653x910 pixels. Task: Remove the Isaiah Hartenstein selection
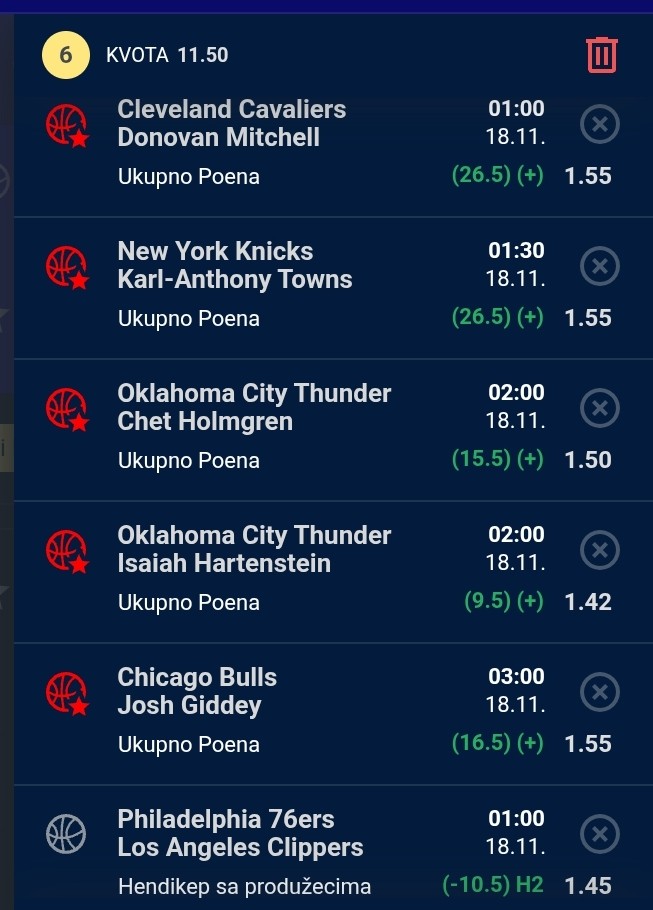pos(600,550)
